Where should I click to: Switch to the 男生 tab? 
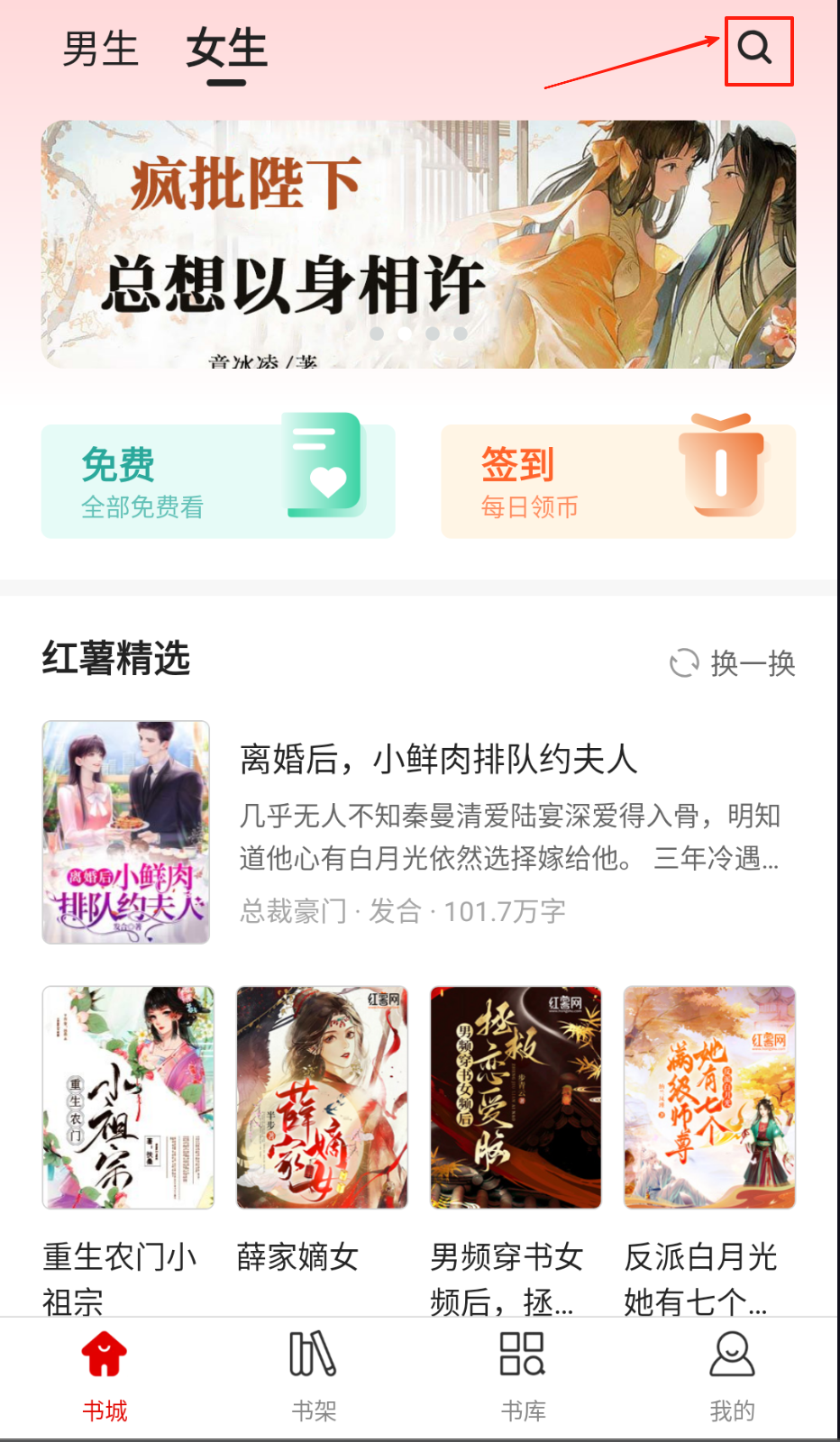[100, 49]
